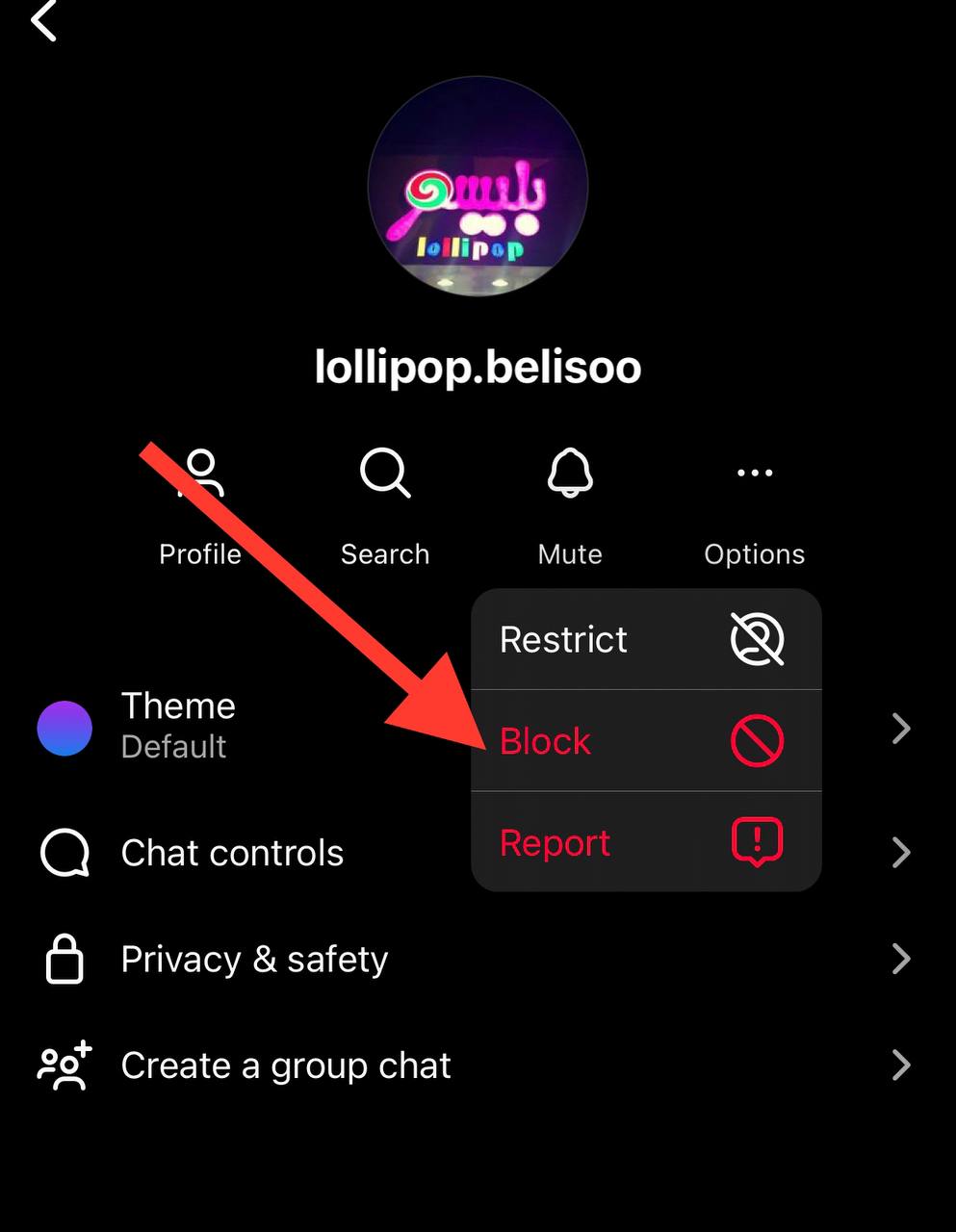
Task: Select the Chat controls speech bubble icon
Action: 63,853
